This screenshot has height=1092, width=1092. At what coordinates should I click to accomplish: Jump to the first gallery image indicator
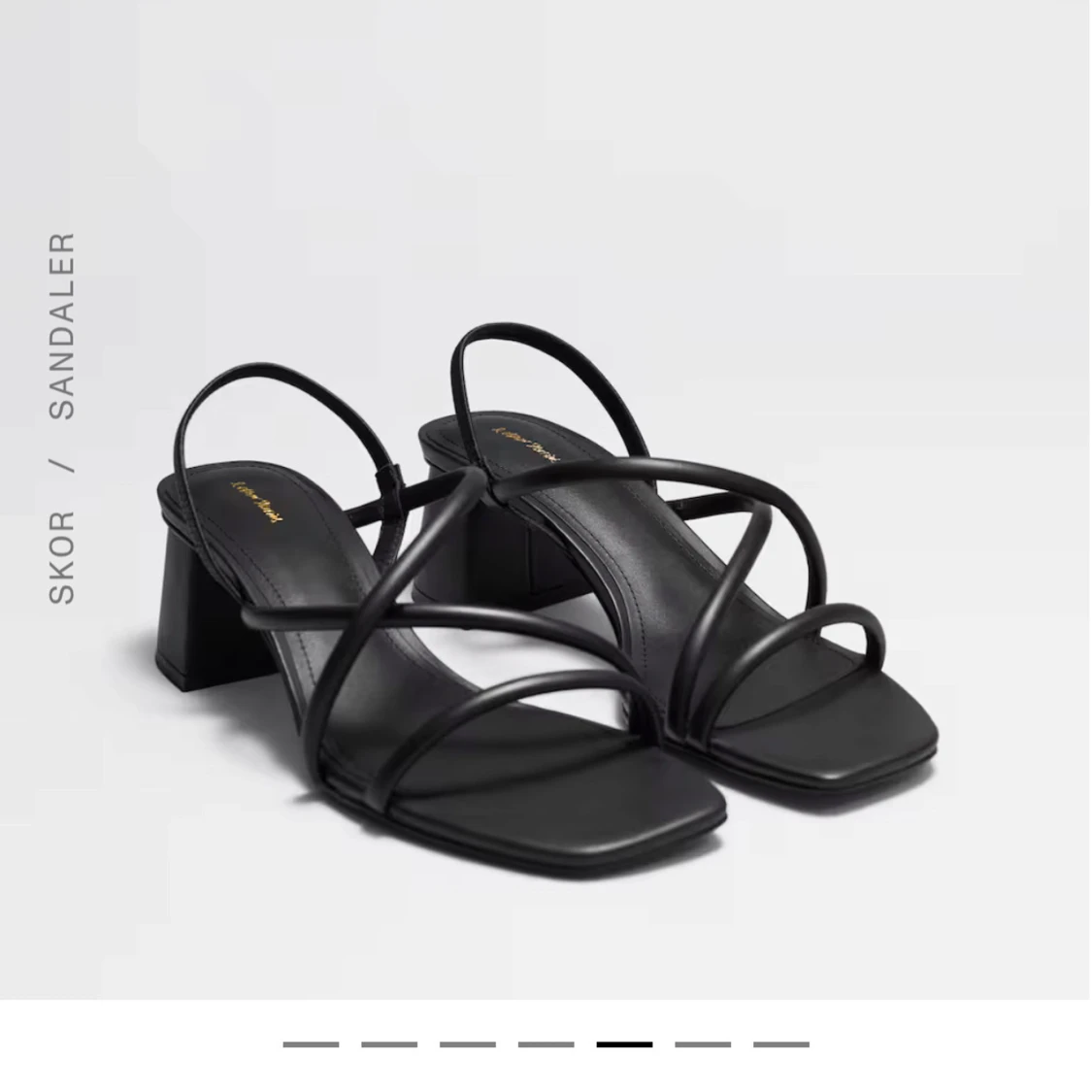311,1044
